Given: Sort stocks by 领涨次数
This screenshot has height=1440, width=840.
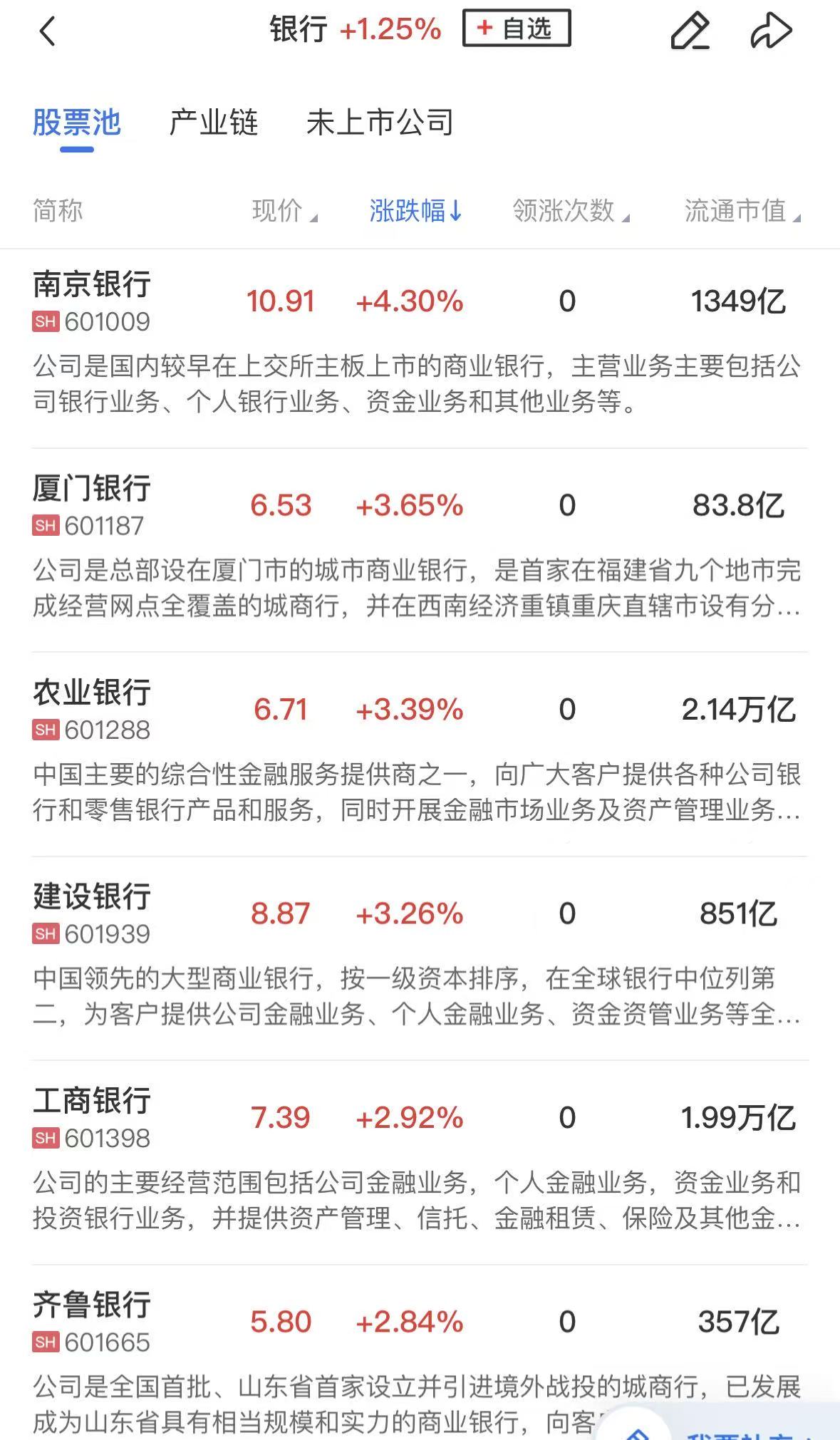Looking at the screenshot, I should coord(571,211).
